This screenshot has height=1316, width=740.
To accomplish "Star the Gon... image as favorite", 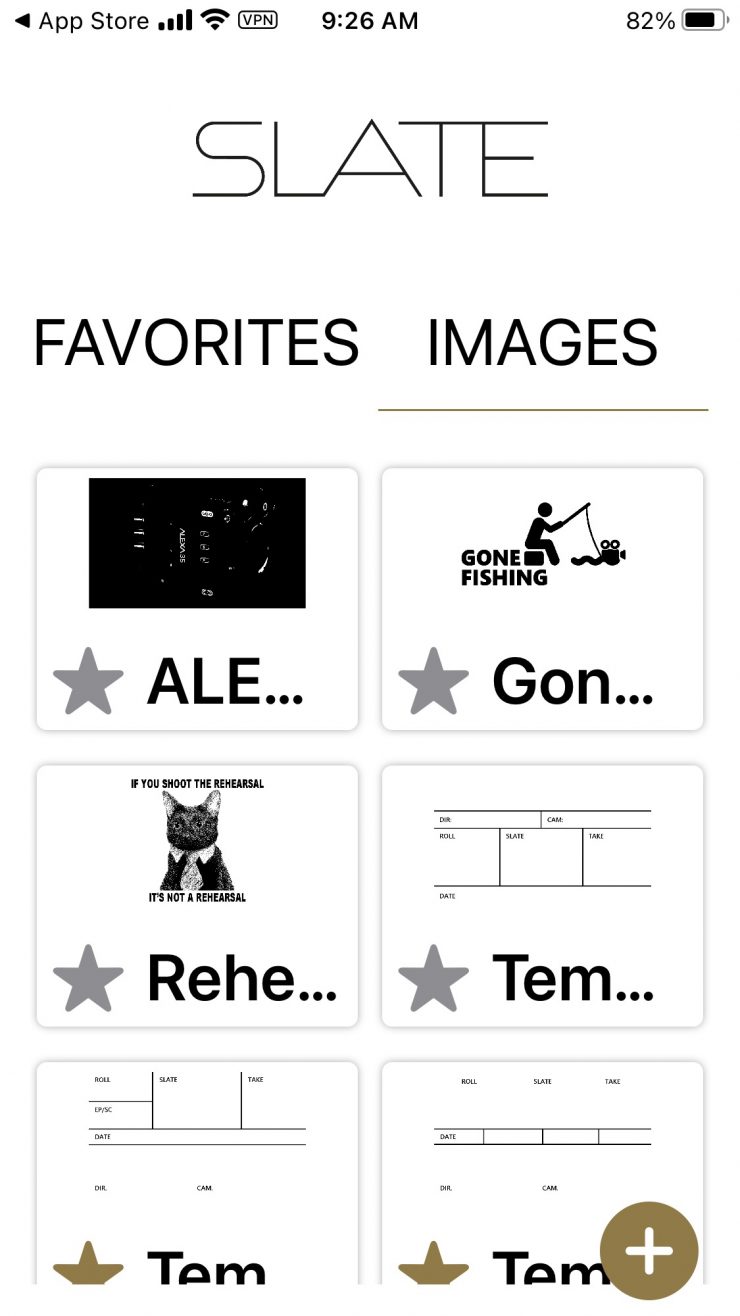I will [433, 682].
